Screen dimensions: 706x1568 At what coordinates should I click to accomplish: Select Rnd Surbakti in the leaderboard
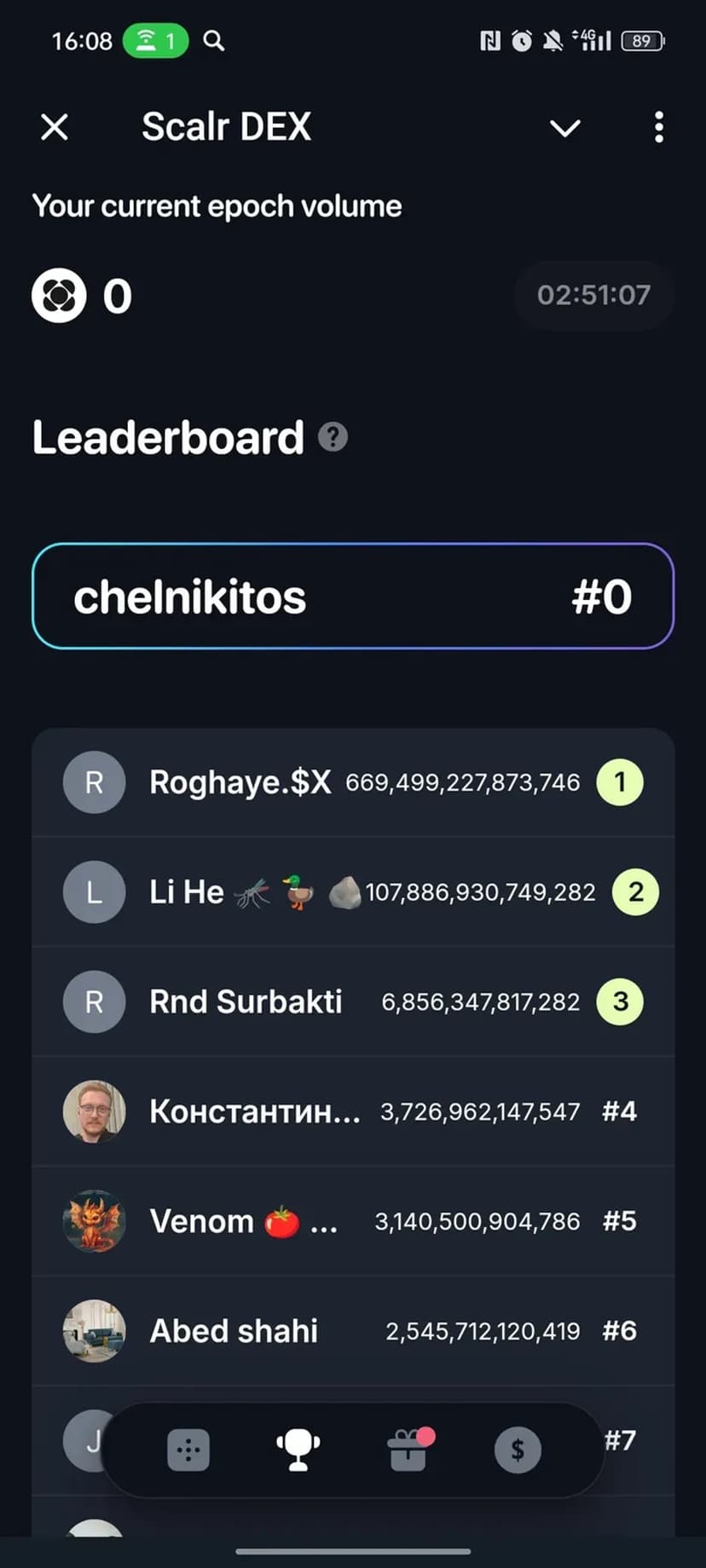pyautogui.click(x=353, y=1001)
